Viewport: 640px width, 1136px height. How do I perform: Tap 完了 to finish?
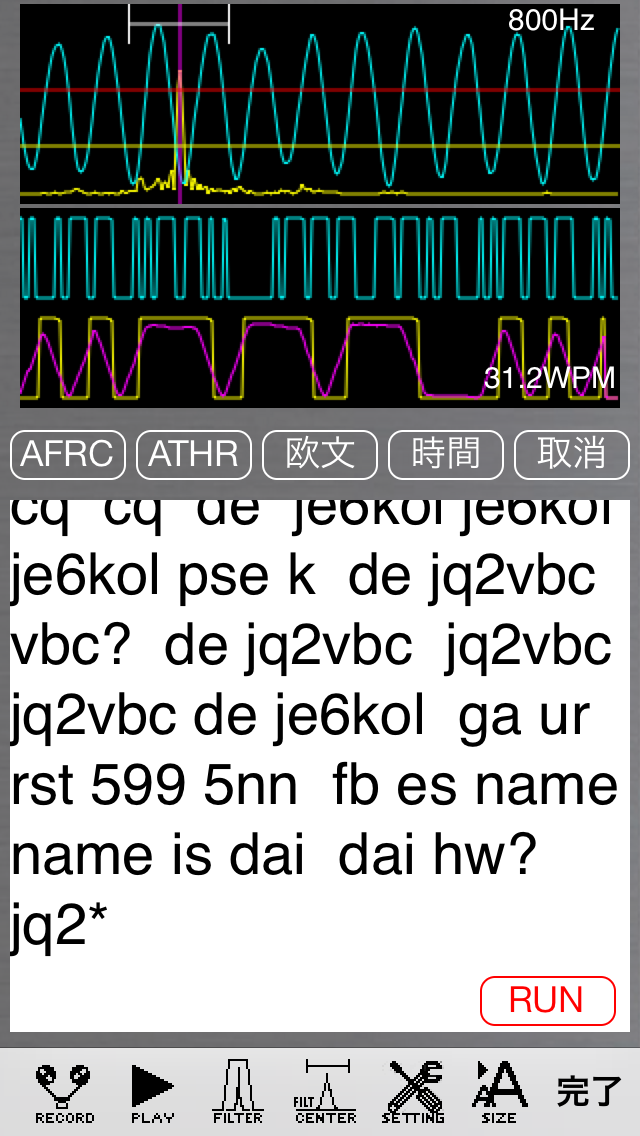588,1091
